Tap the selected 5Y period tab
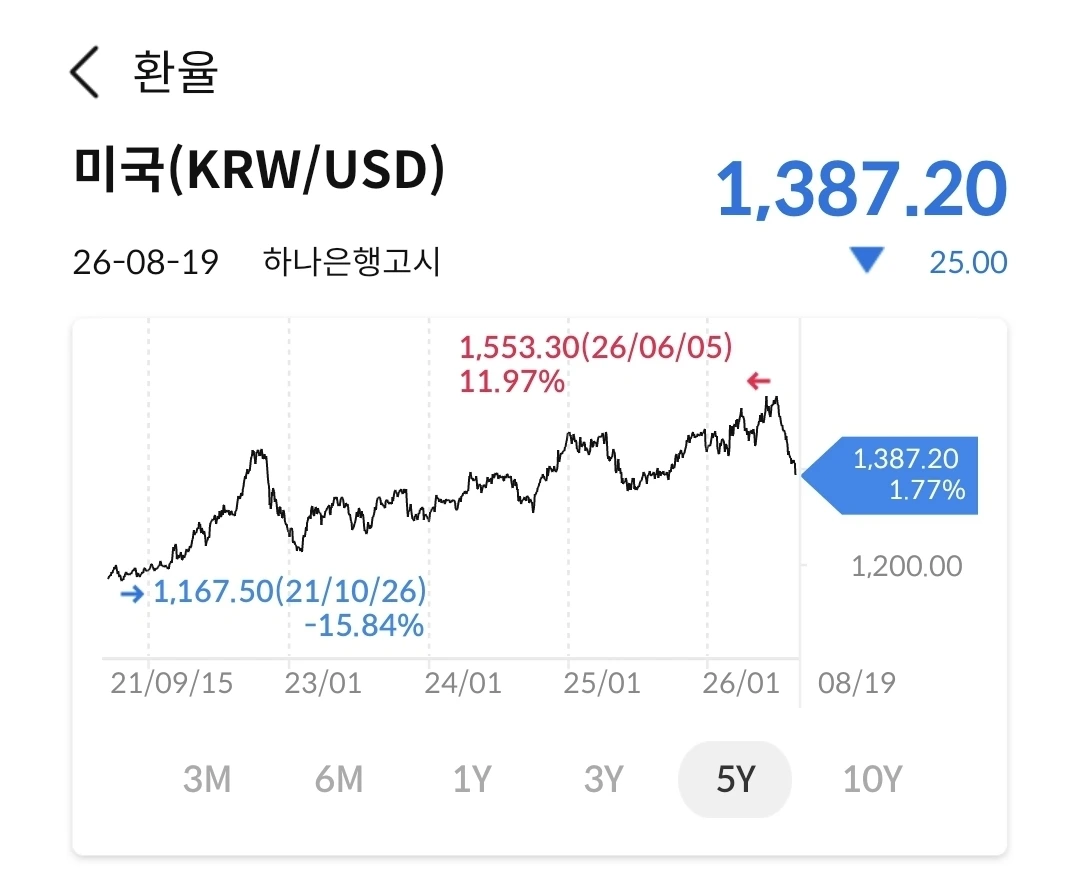This screenshot has height=877, width=1079. (735, 779)
